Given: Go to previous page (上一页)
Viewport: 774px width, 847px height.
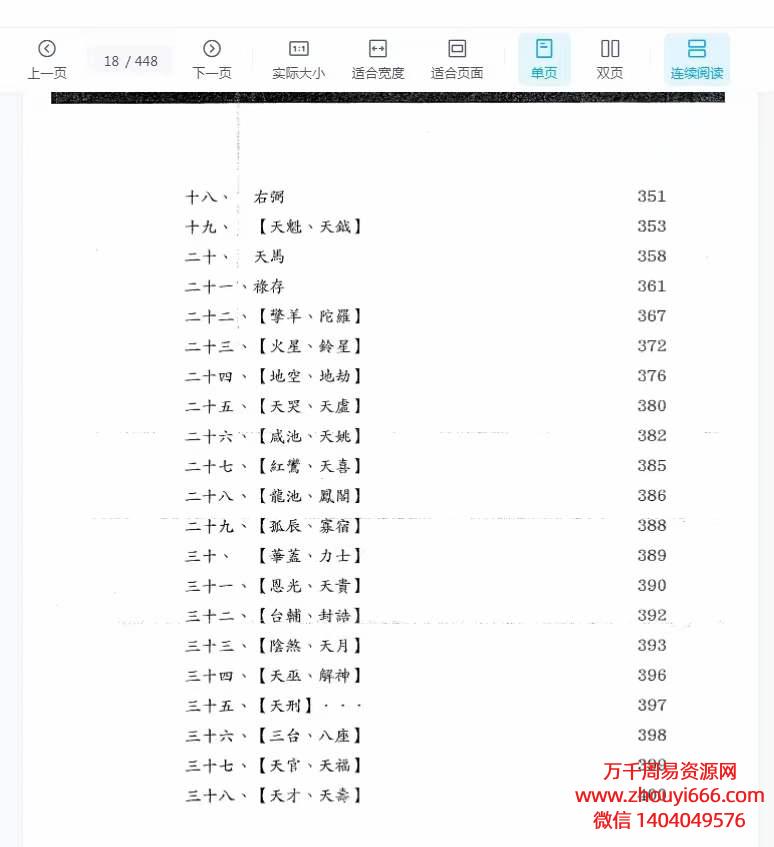Looking at the screenshot, I should (x=46, y=58).
